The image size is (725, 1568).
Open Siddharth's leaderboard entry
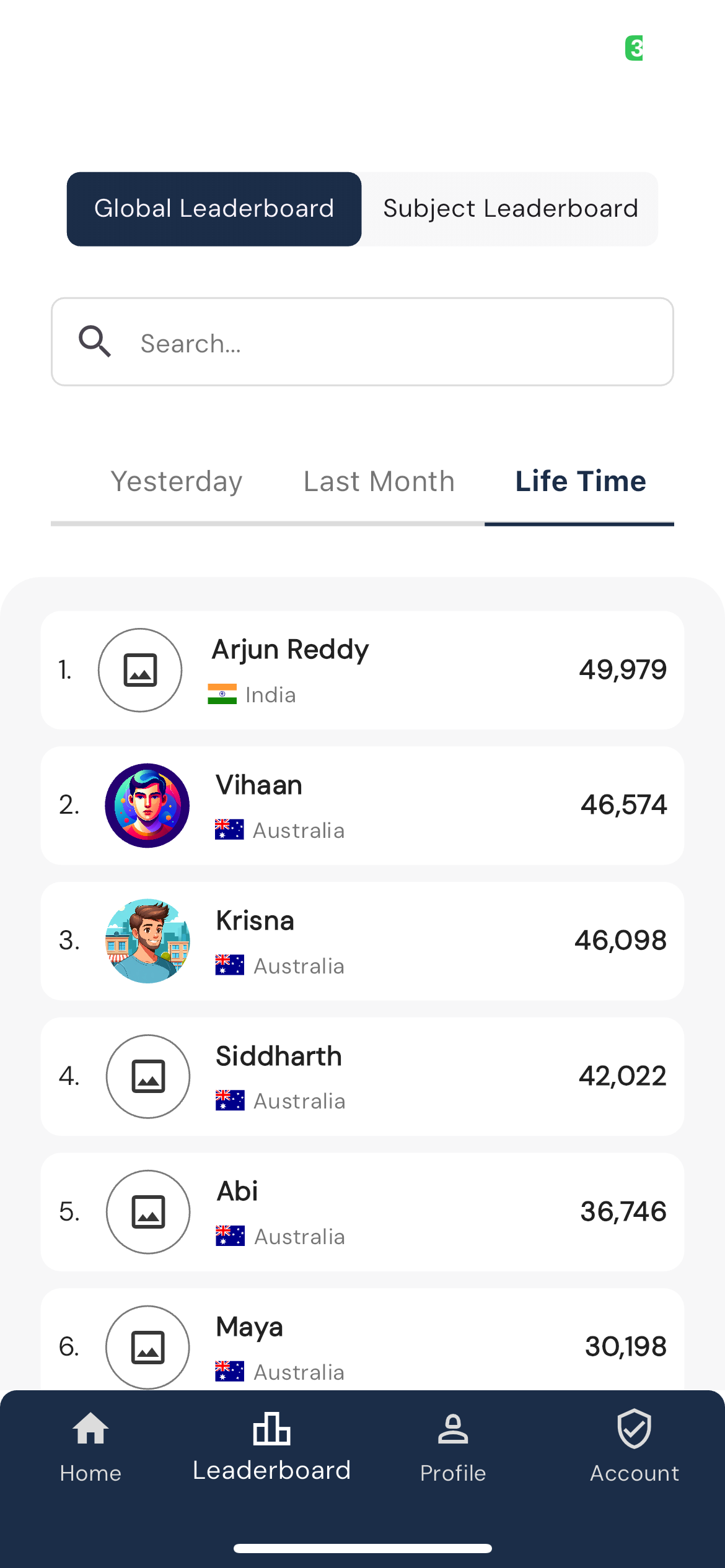pyautogui.click(x=362, y=1076)
